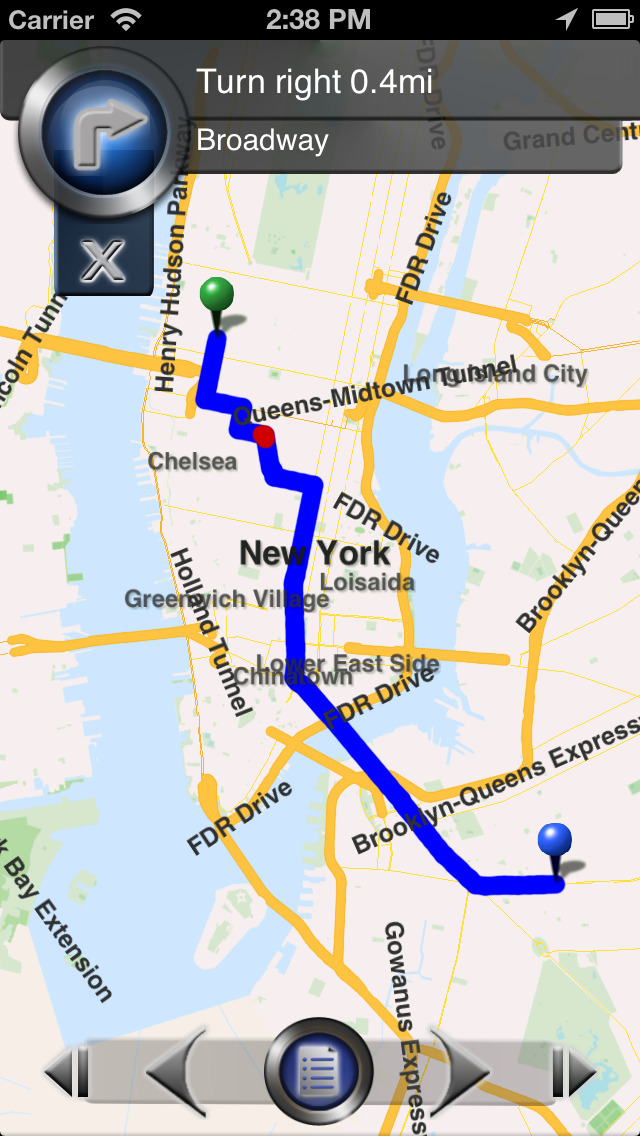Screen dimensions: 640x1136
Task: Skip to the last route step
Action: coord(575,1070)
